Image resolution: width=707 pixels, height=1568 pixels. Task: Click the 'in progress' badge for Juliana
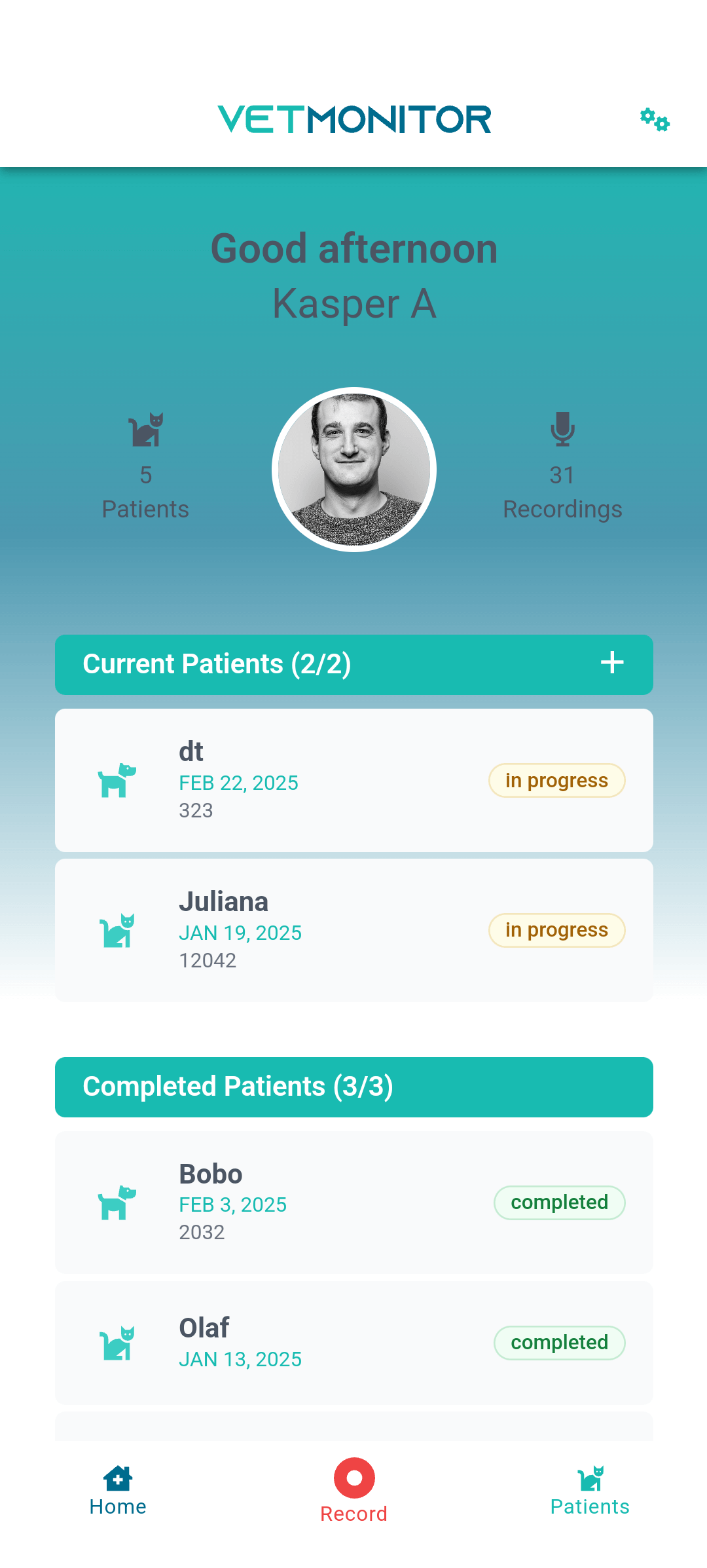click(556, 930)
